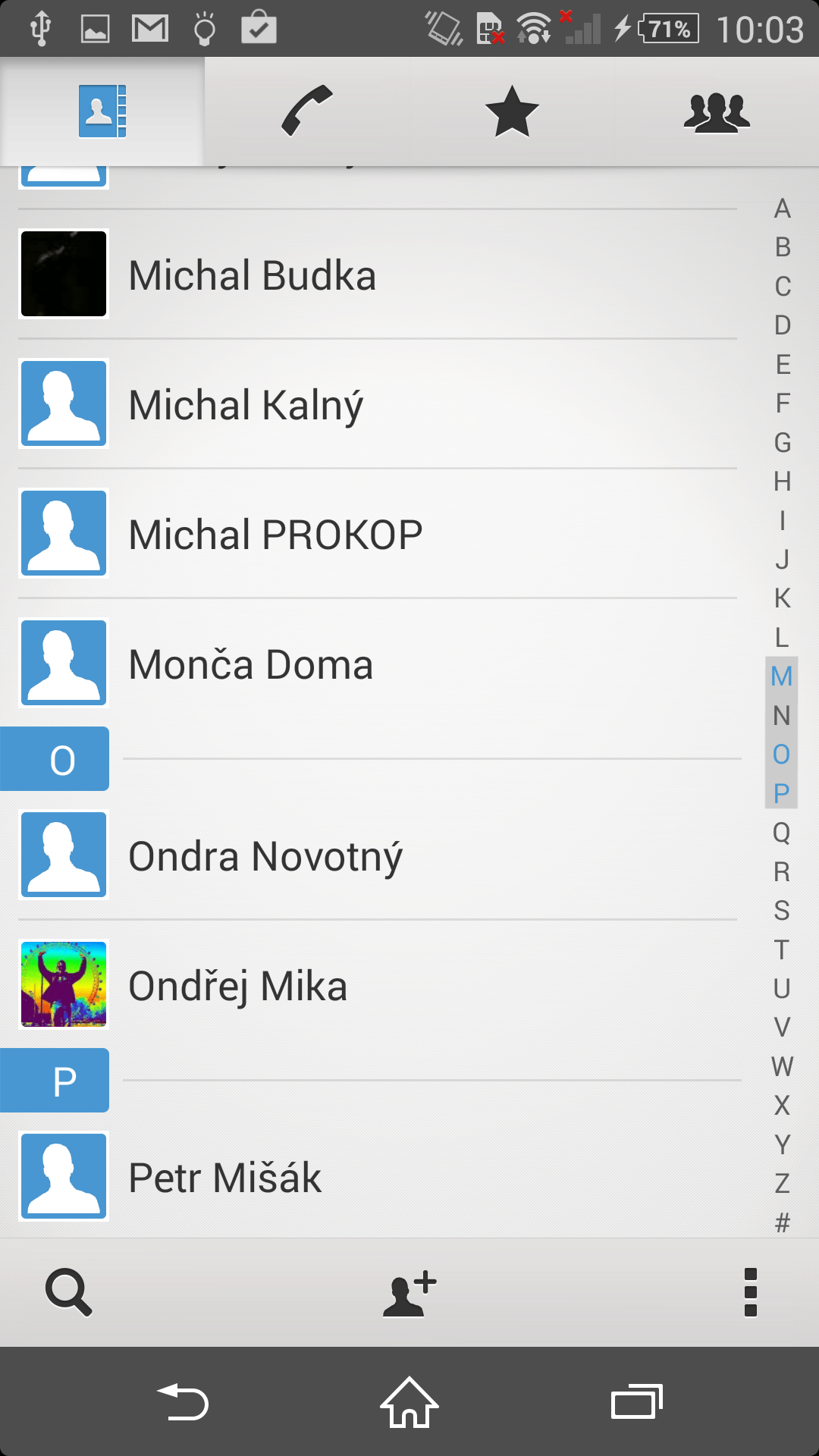View Michal PROKOP's contact details

378,534
